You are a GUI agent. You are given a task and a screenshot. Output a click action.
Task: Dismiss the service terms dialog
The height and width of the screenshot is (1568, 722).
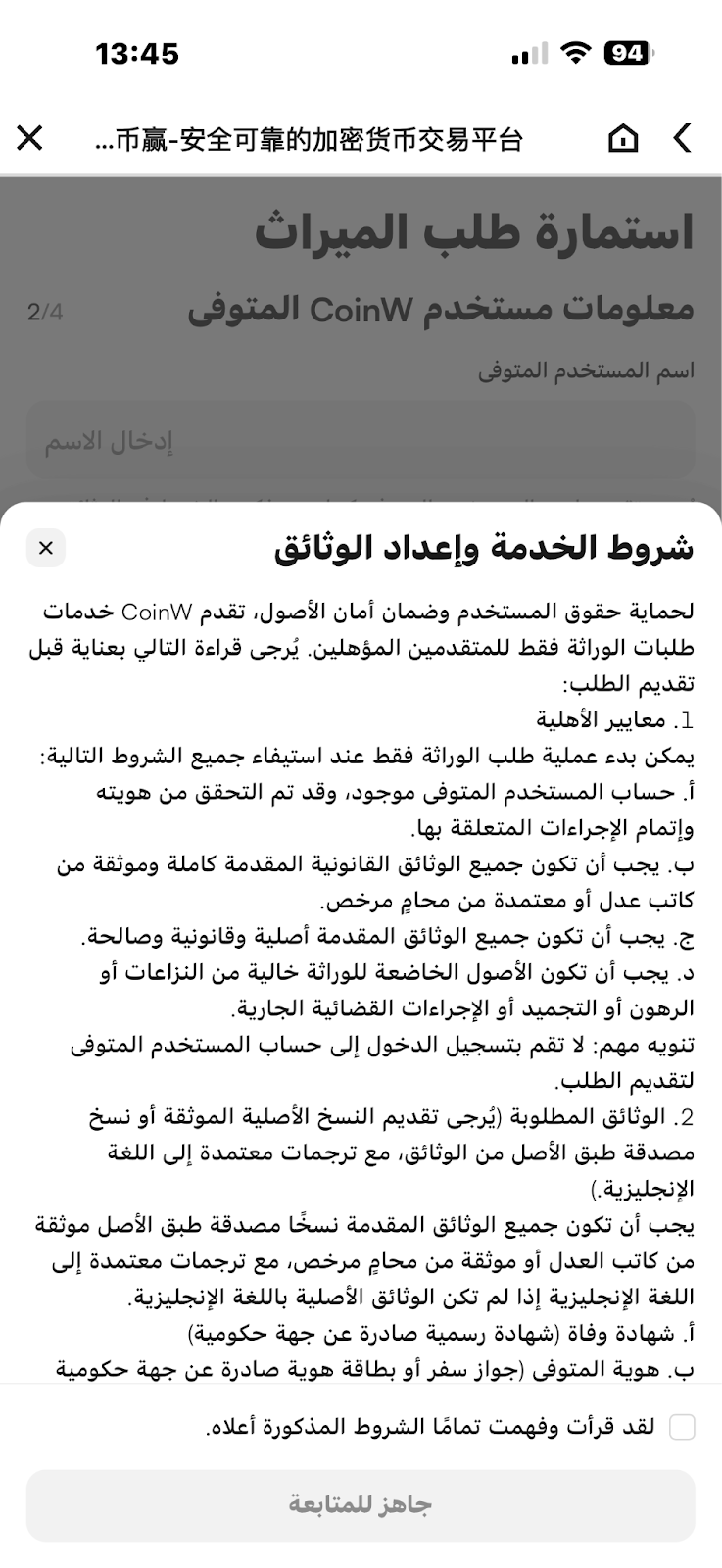point(46,548)
